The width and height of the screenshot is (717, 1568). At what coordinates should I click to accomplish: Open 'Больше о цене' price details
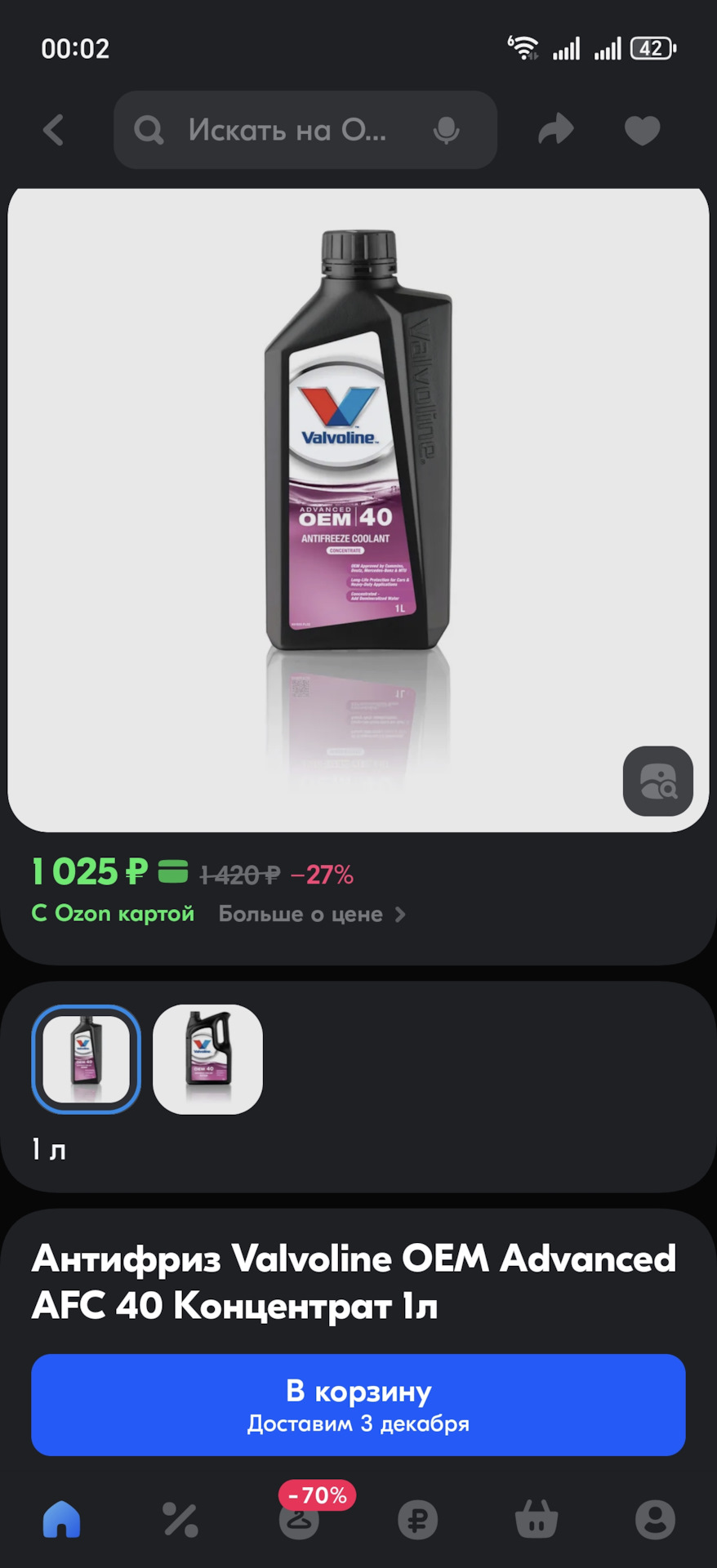[x=312, y=914]
